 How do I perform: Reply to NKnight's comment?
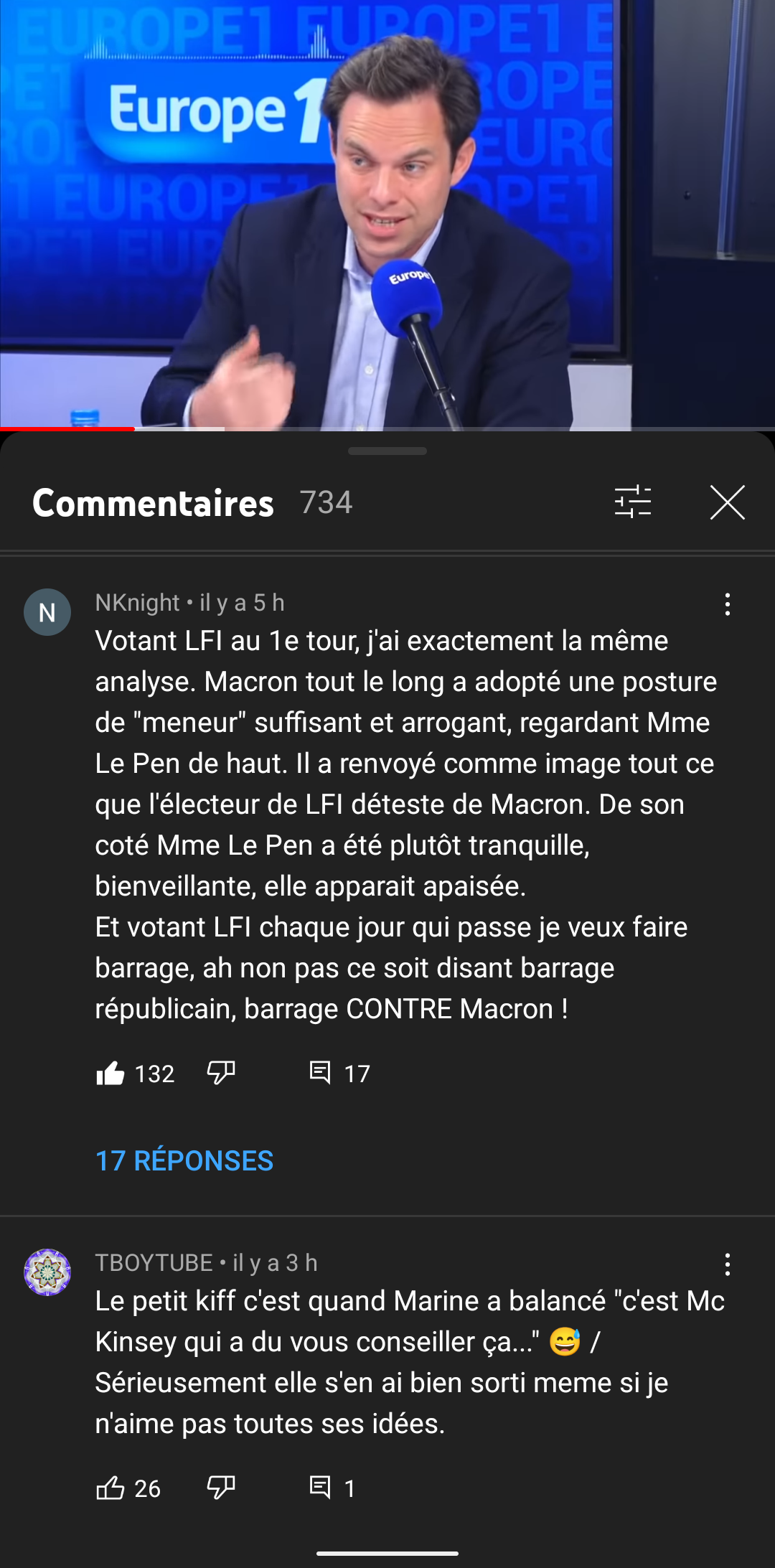[x=320, y=1073]
